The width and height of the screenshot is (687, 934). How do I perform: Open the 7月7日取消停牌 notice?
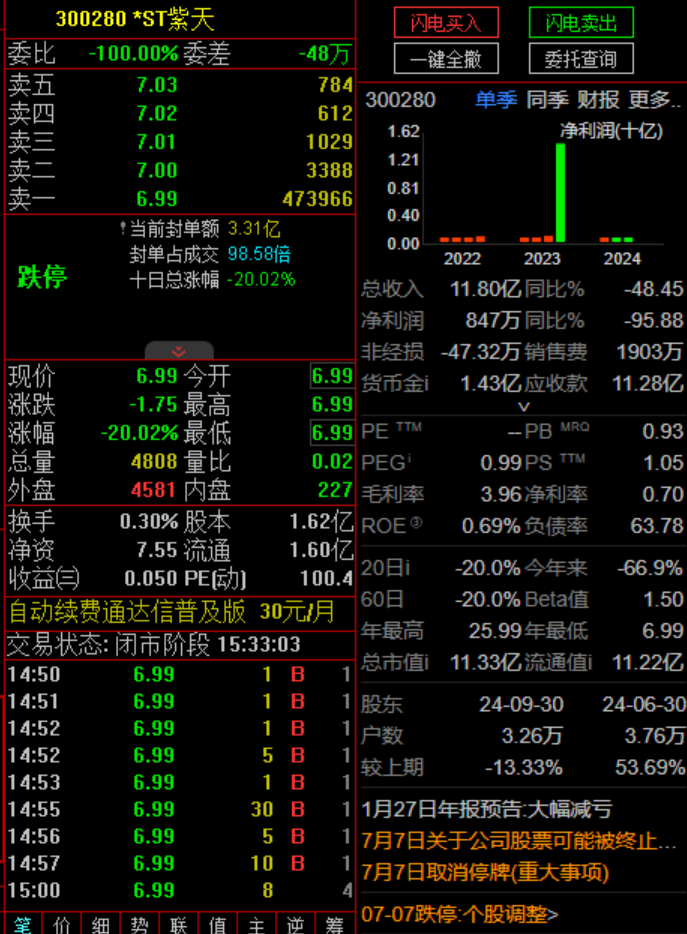[484, 873]
